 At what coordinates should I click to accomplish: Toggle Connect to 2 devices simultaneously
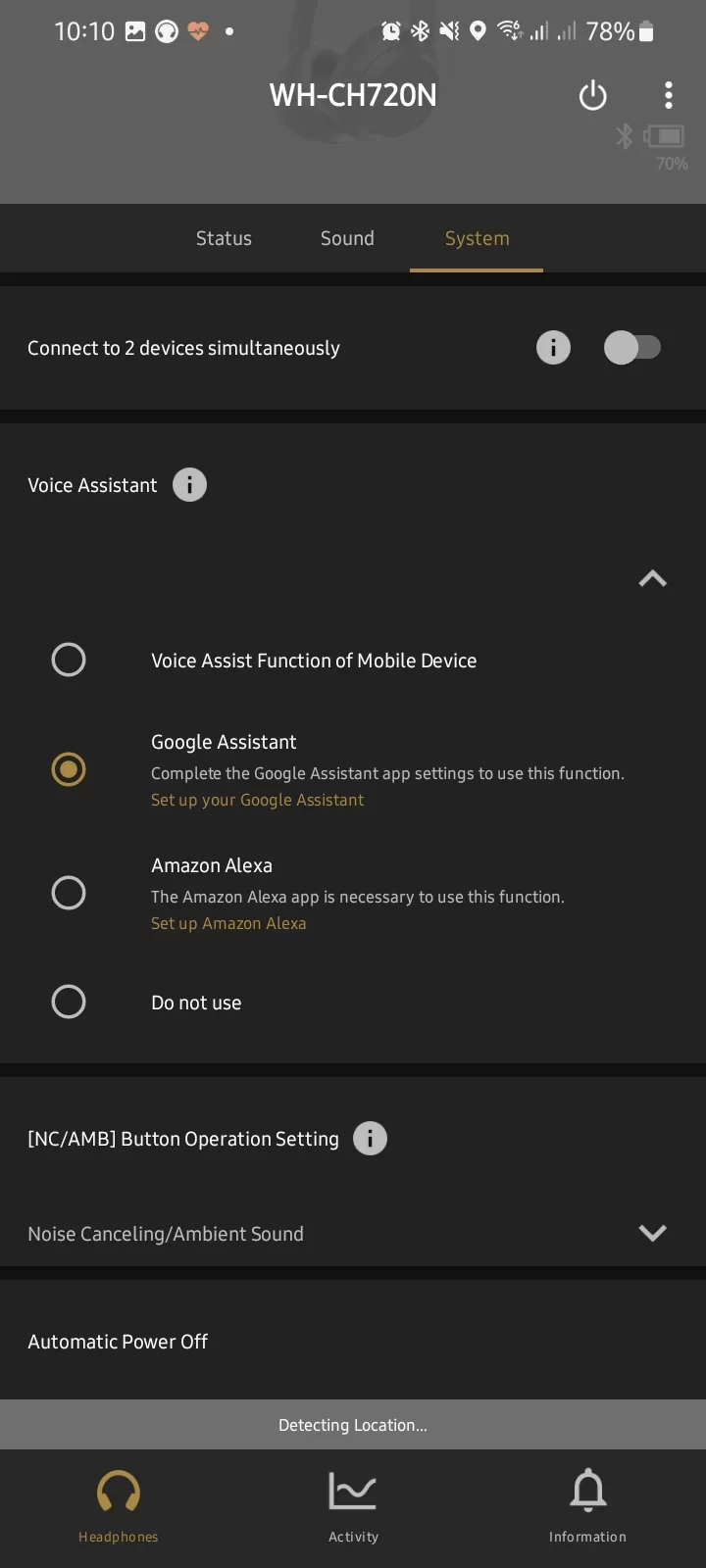click(x=632, y=348)
